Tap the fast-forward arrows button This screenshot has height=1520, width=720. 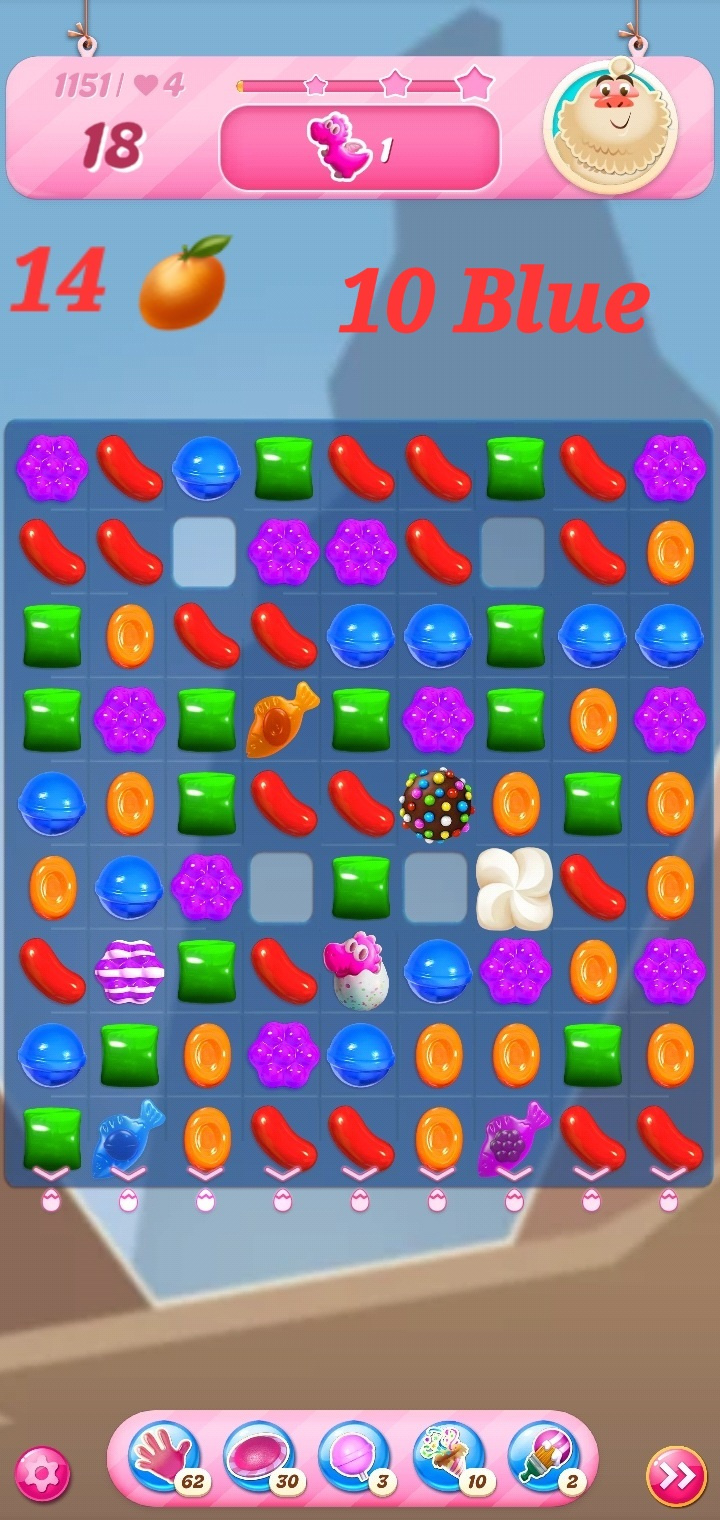click(x=676, y=1476)
